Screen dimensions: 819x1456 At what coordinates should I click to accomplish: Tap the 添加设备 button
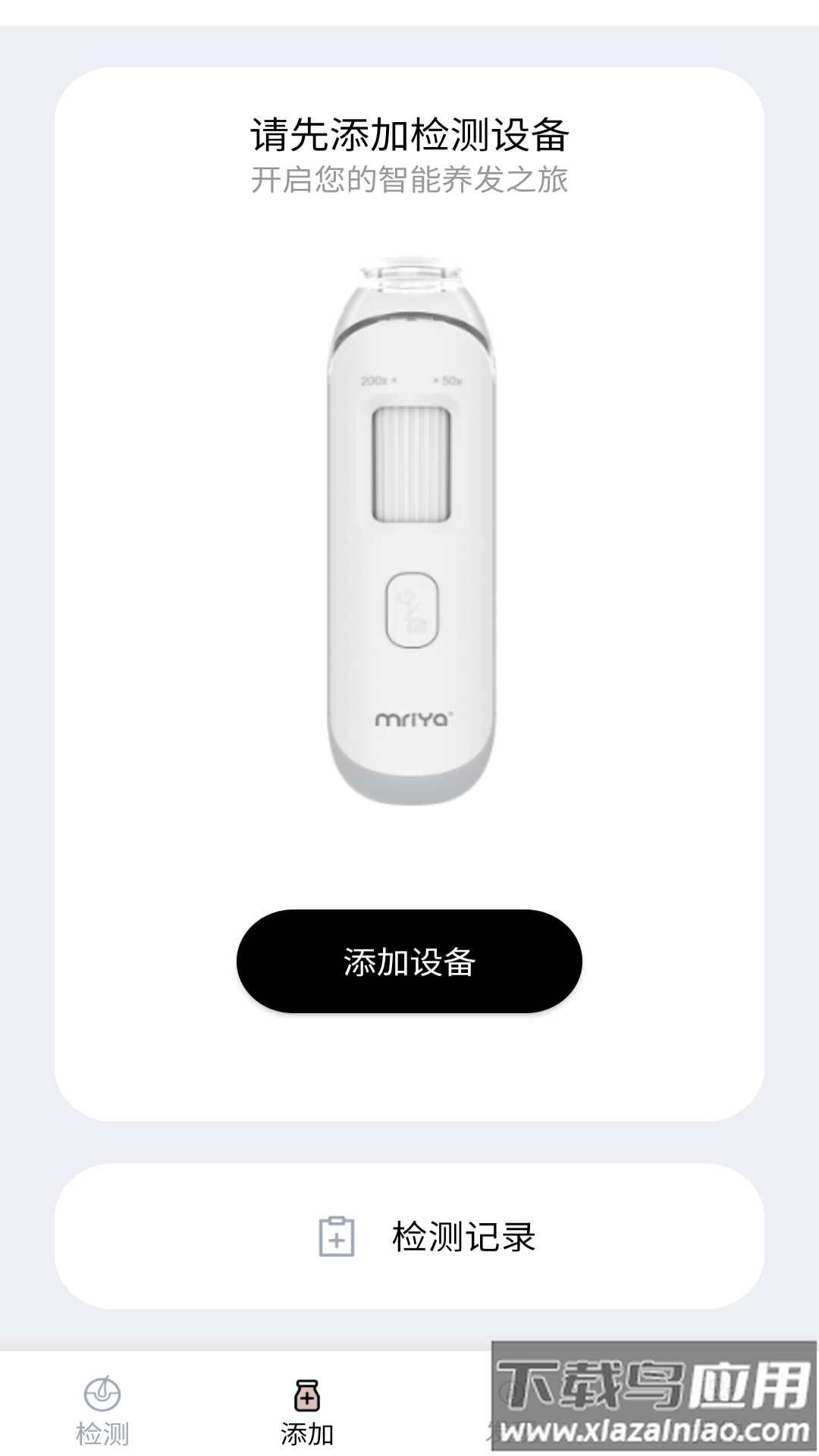coord(409,961)
